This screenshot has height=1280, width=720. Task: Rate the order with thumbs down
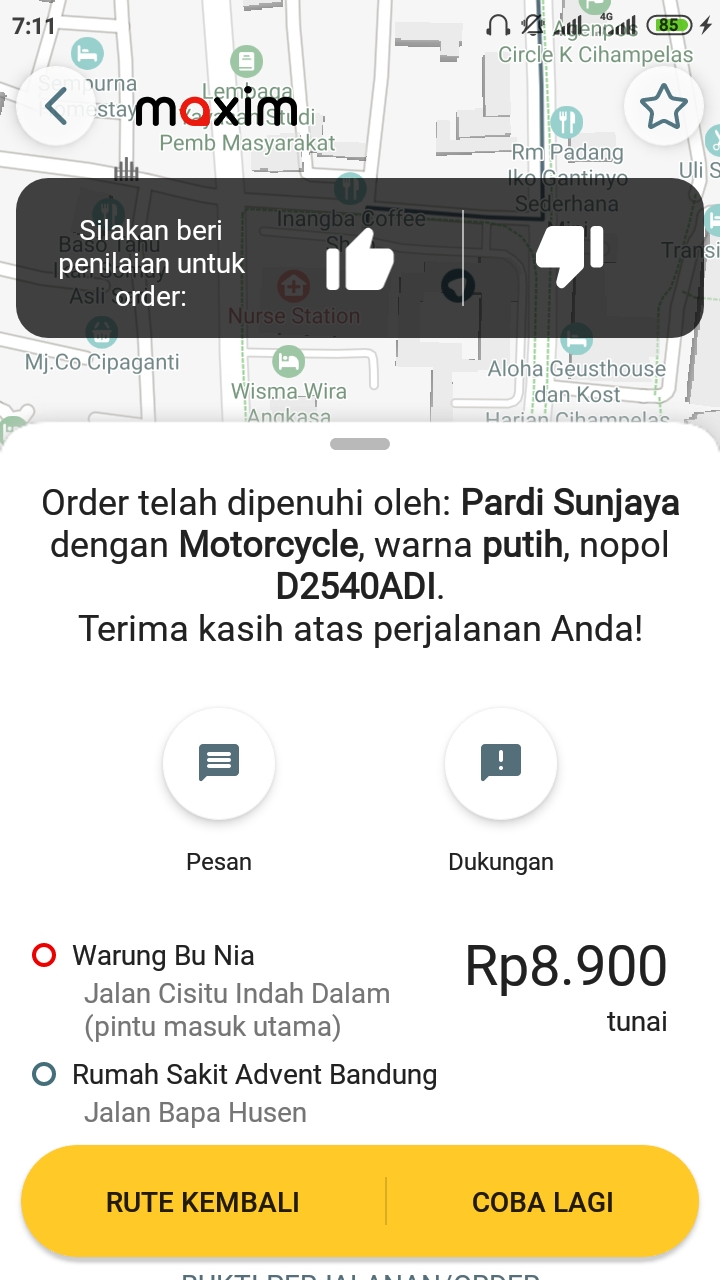pos(570,257)
